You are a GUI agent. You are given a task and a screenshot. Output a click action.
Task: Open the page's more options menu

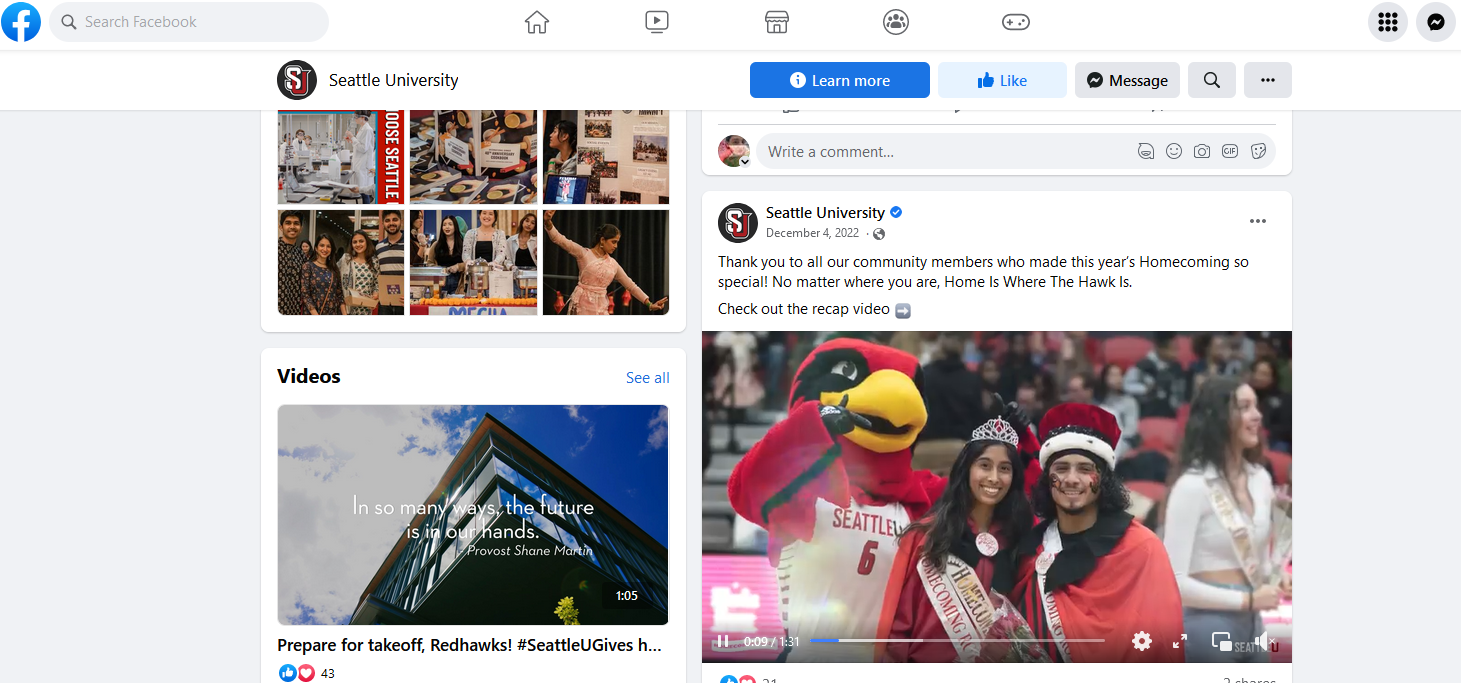[1267, 81]
